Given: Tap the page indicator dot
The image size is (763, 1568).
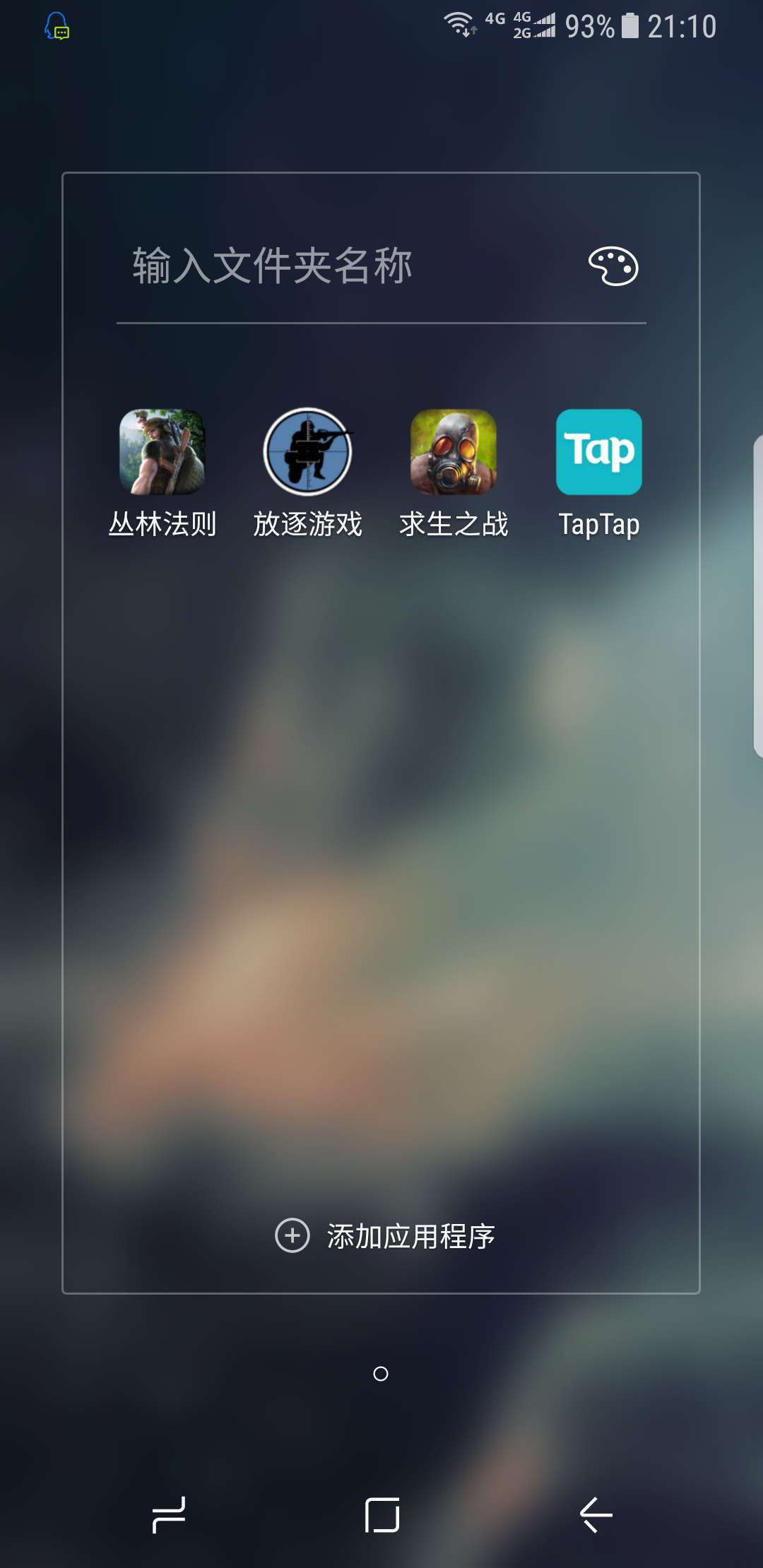Looking at the screenshot, I should click(x=381, y=1374).
